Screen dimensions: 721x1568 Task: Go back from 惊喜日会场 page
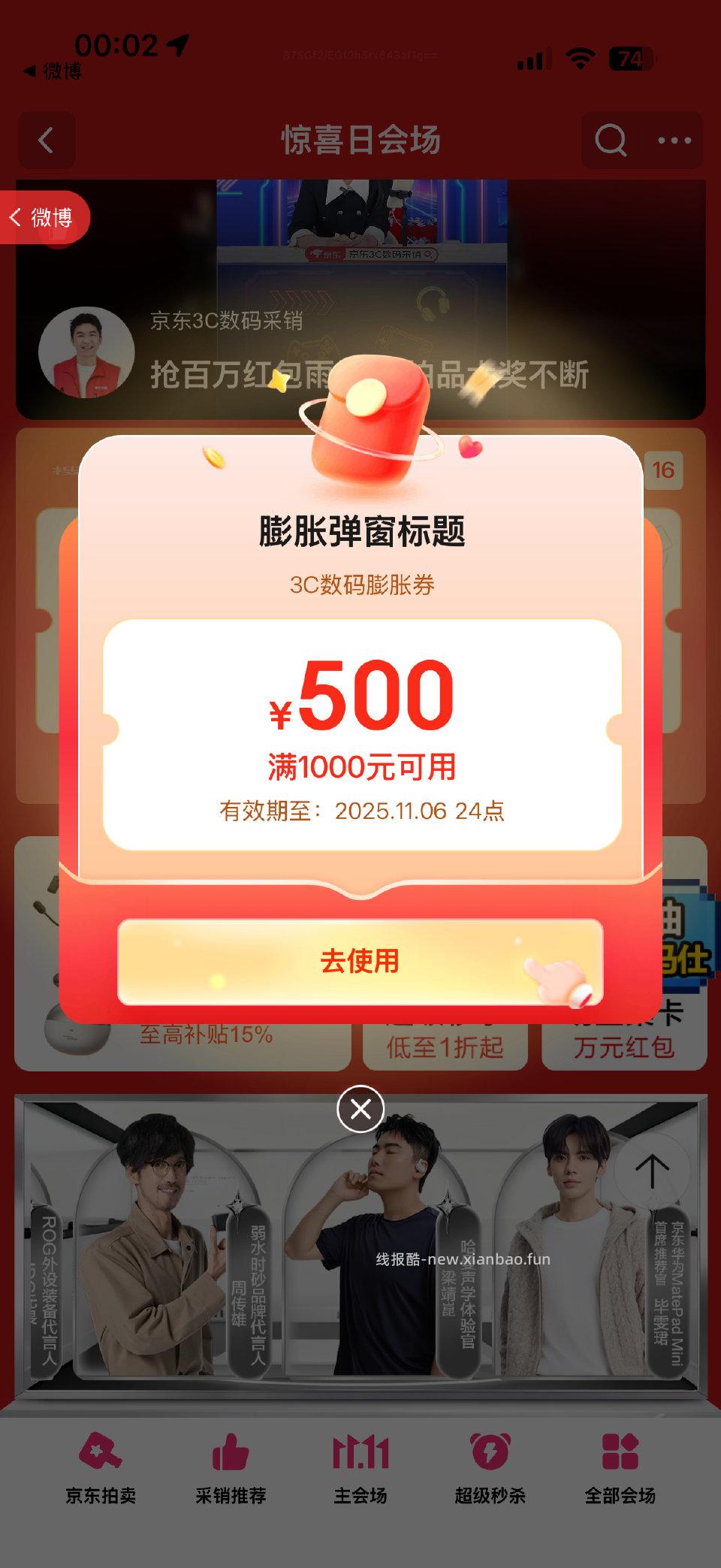point(47,140)
